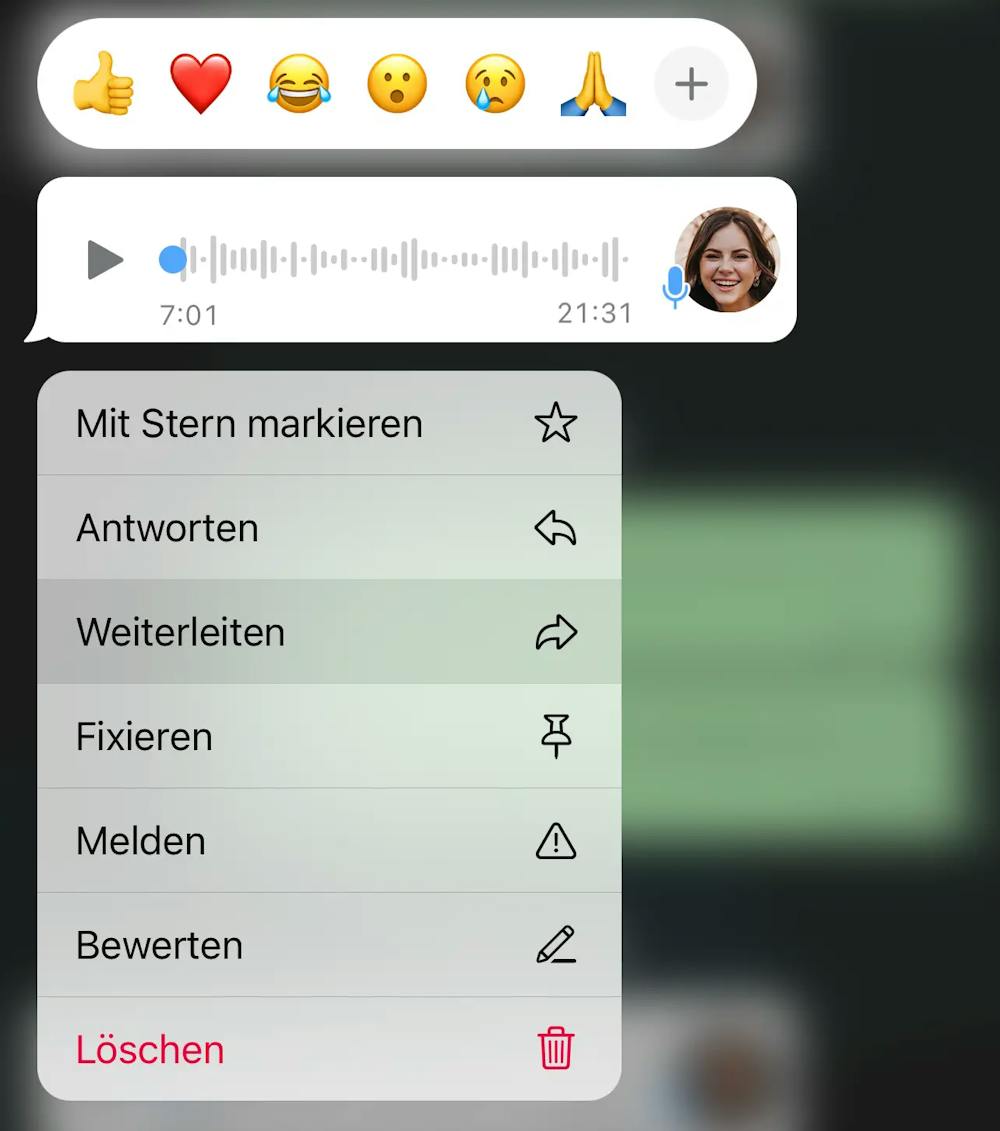Select Mit Stern markieren
This screenshot has width=1000, height=1131.
click(x=329, y=424)
